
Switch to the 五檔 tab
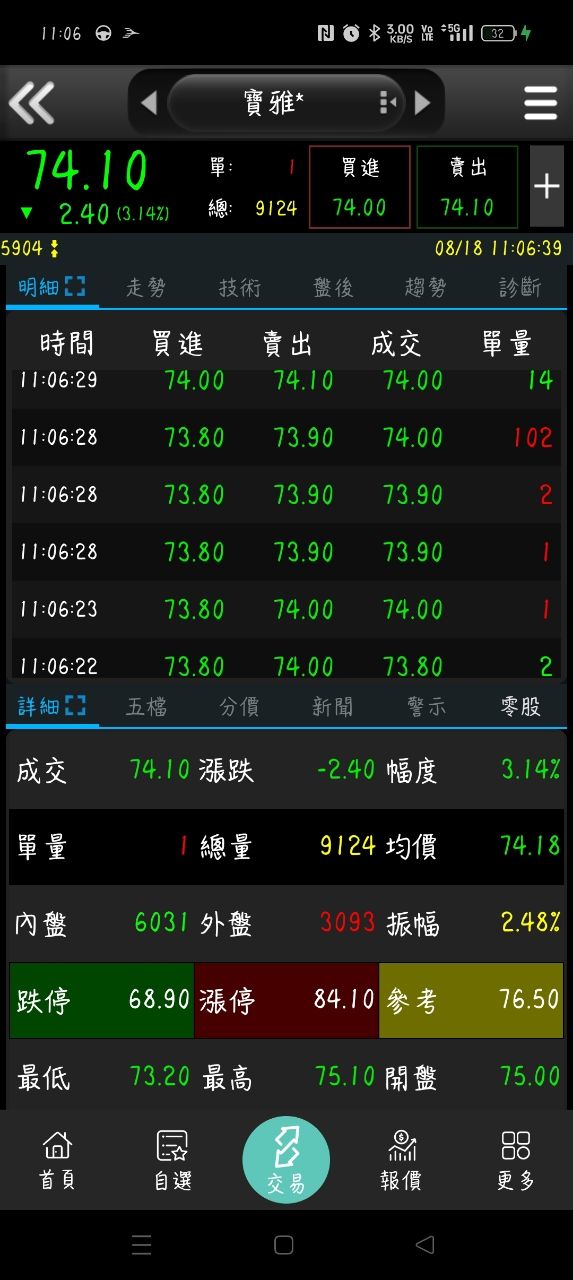tap(146, 707)
